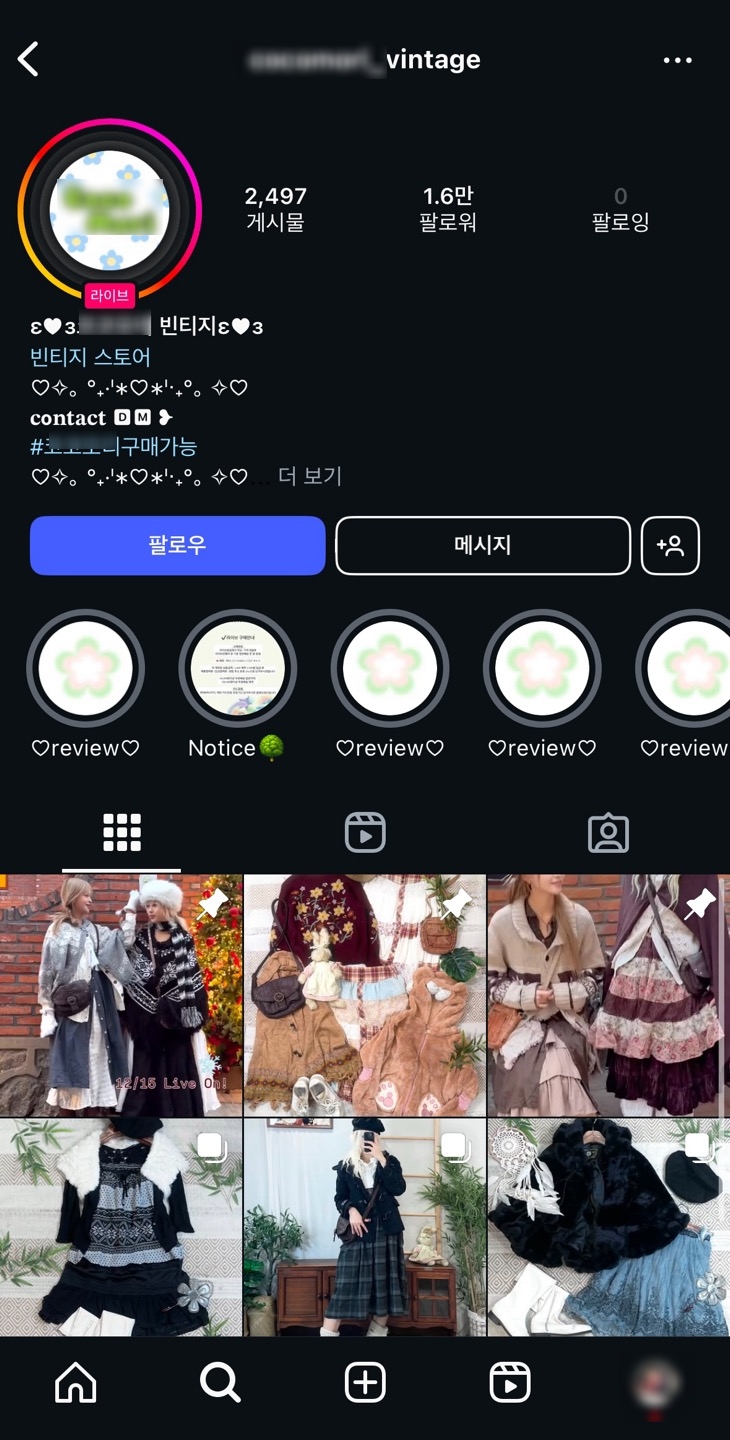Open Reels from the bottom navigation
The width and height of the screenshot is (730, 1440).
[510, 1383]
